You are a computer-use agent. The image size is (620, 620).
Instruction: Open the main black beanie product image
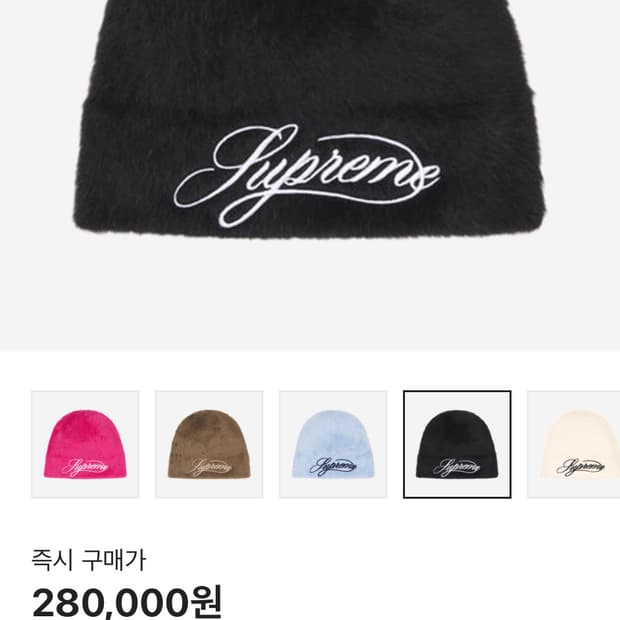coord(310,150)
